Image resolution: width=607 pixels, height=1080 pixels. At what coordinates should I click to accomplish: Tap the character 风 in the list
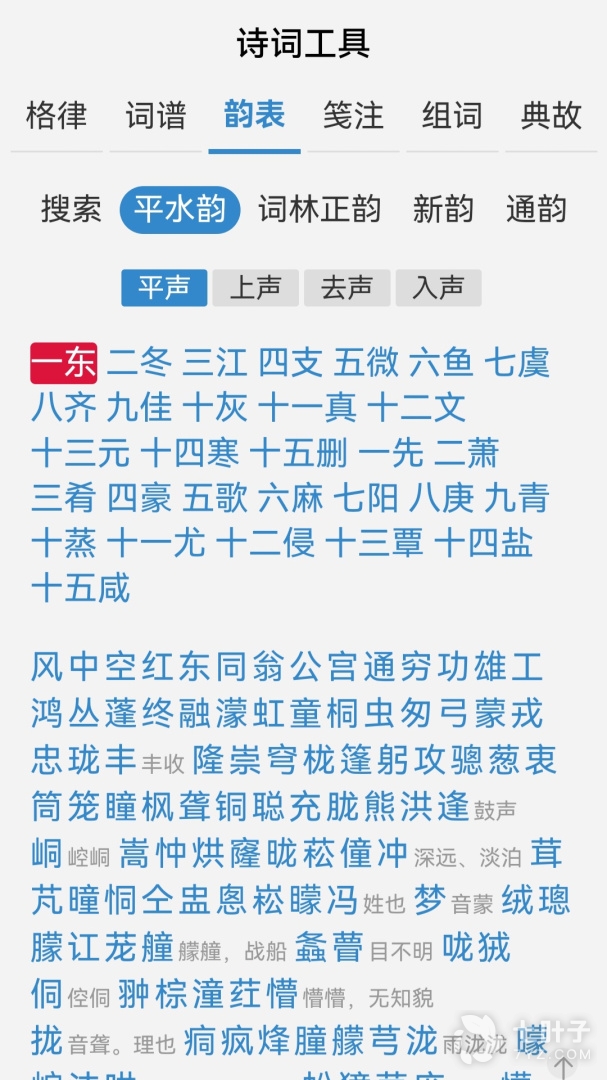point(47,667)
